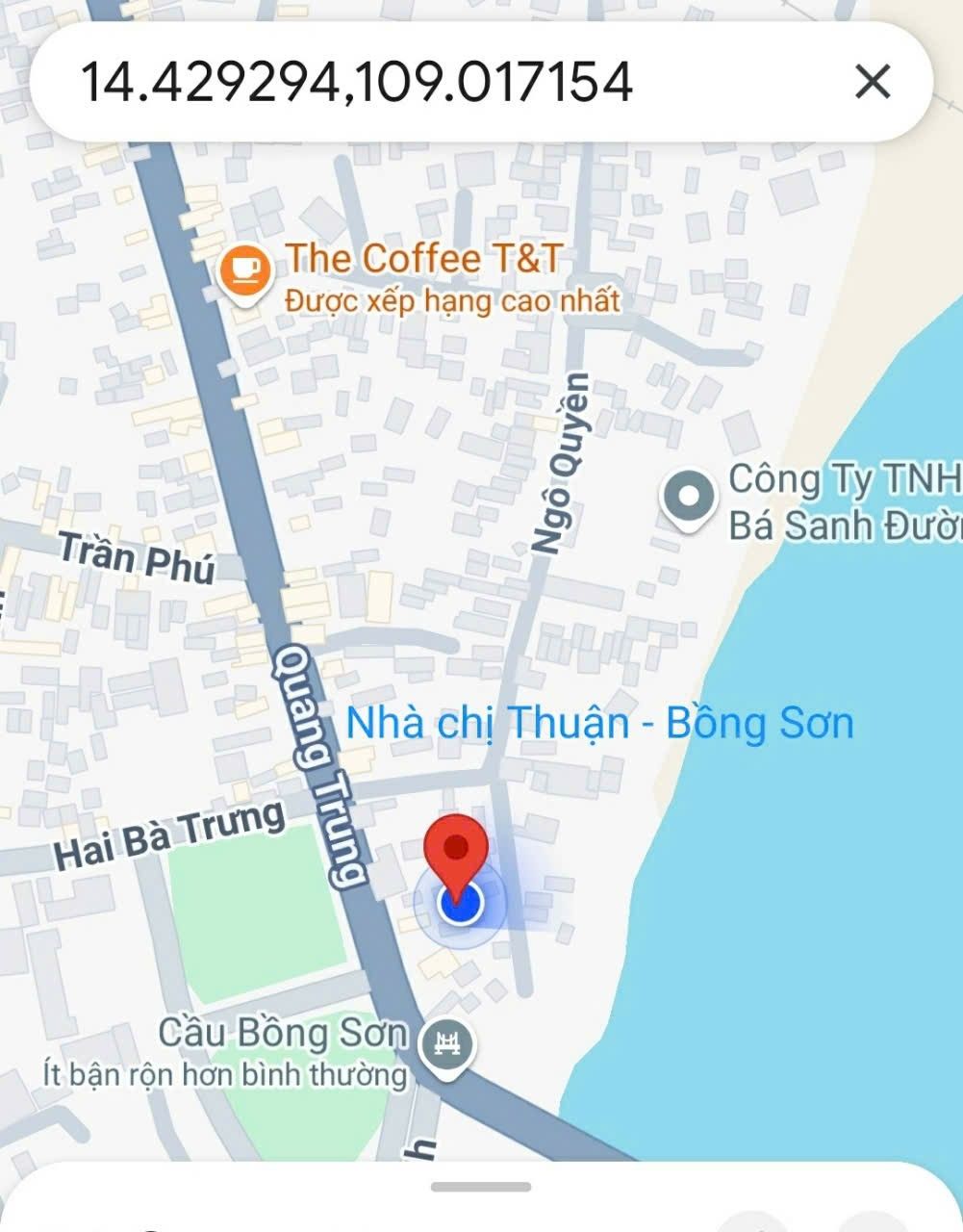The image size is (963, 1232).
Task: Open The Coffee T&T place marker
Action: coord(243,270)
